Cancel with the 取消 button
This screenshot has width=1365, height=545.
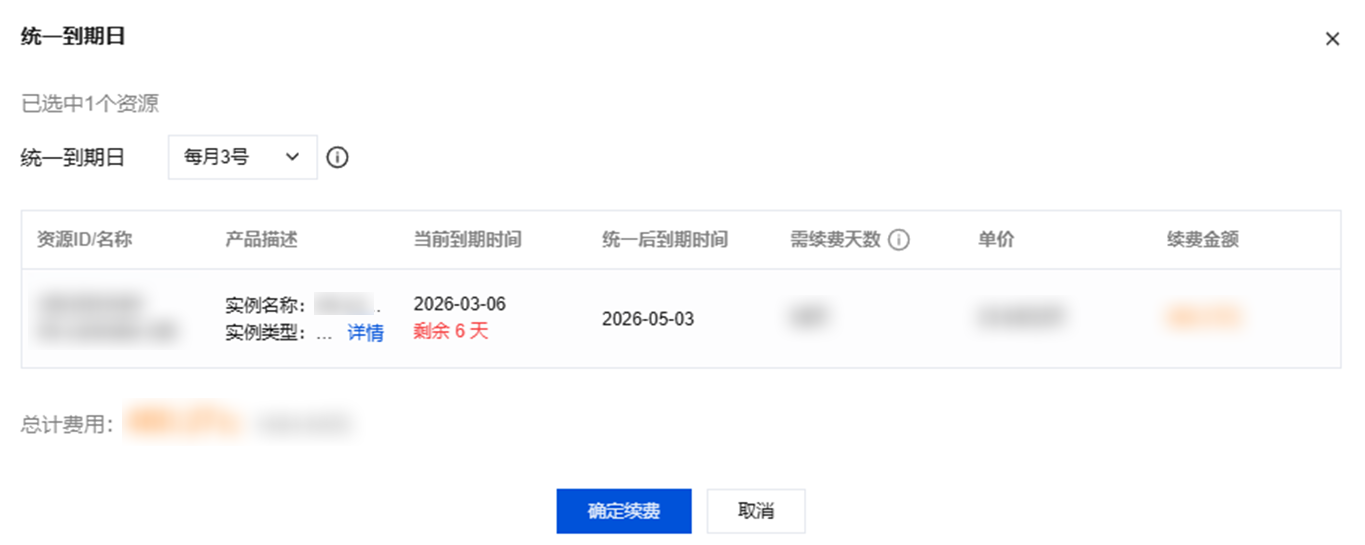tap(755, 511)
